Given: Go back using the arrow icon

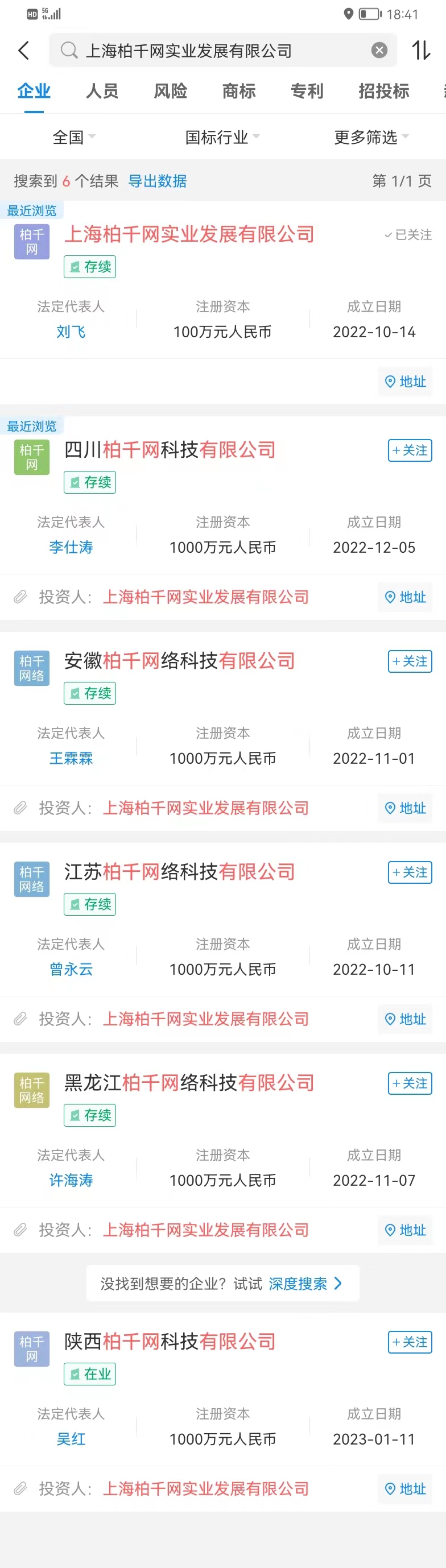Looking at the screenshot, I should tap(24, 51).
